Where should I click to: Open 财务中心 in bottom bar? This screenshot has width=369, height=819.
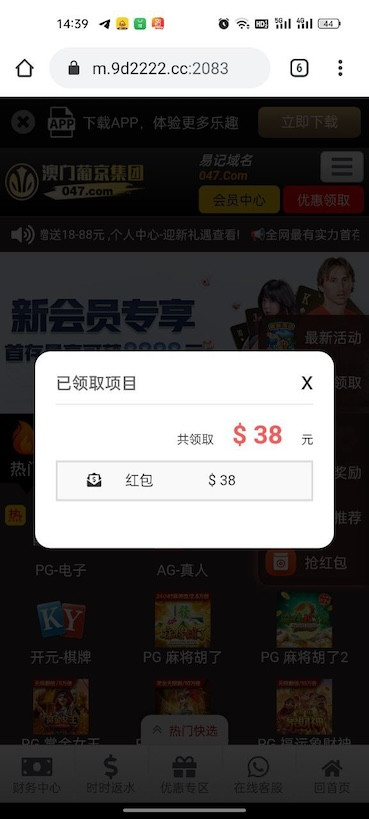[37, 775]
